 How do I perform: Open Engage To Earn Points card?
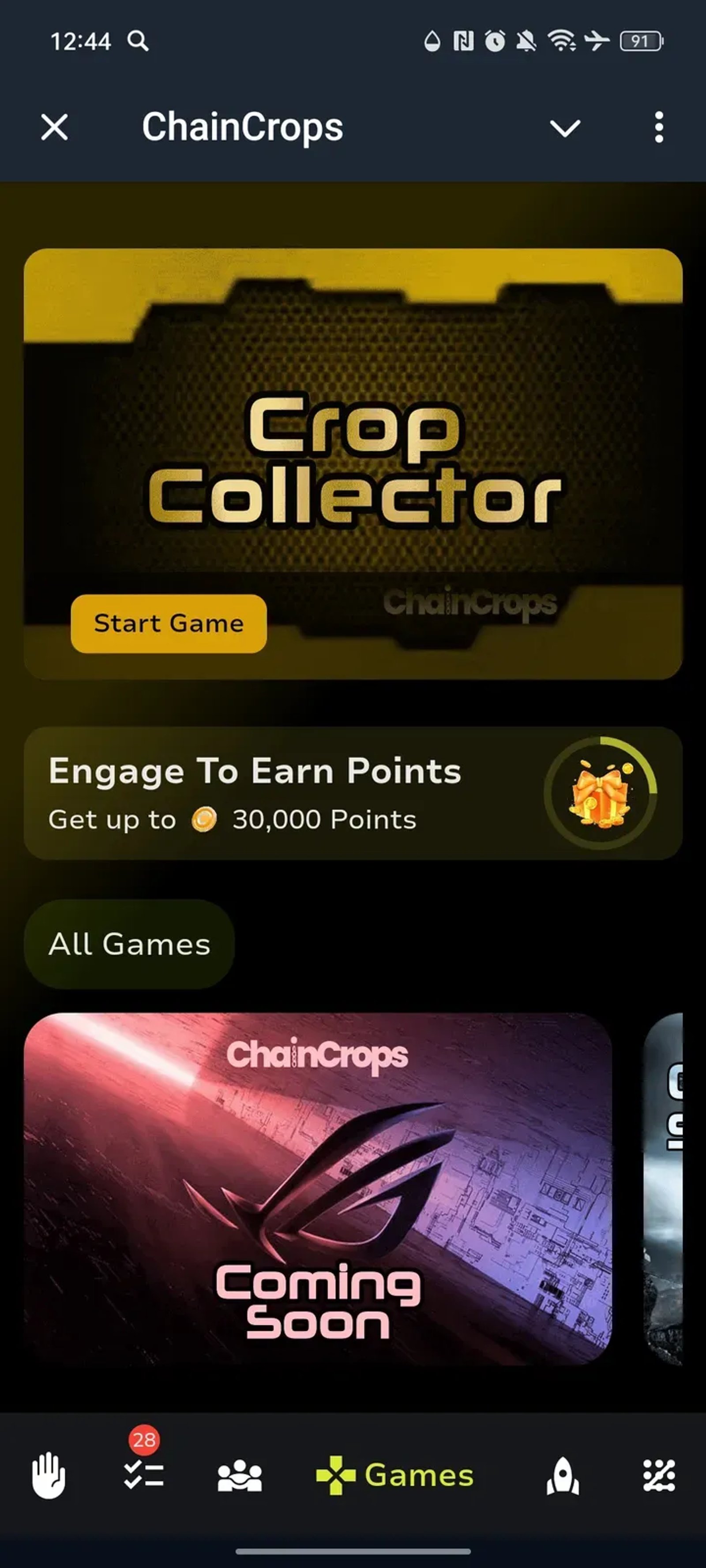353,793
